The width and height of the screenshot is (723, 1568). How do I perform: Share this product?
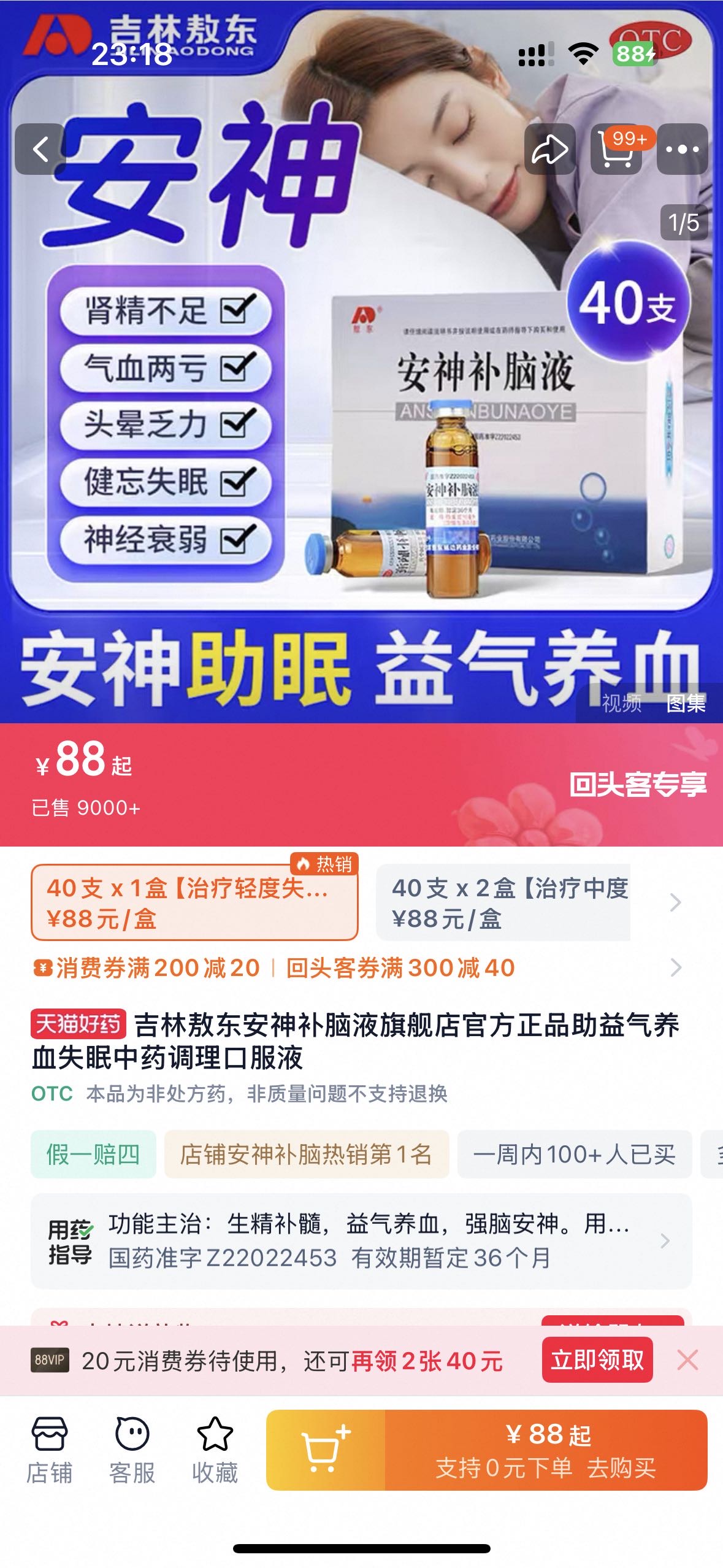pos(549,149)
